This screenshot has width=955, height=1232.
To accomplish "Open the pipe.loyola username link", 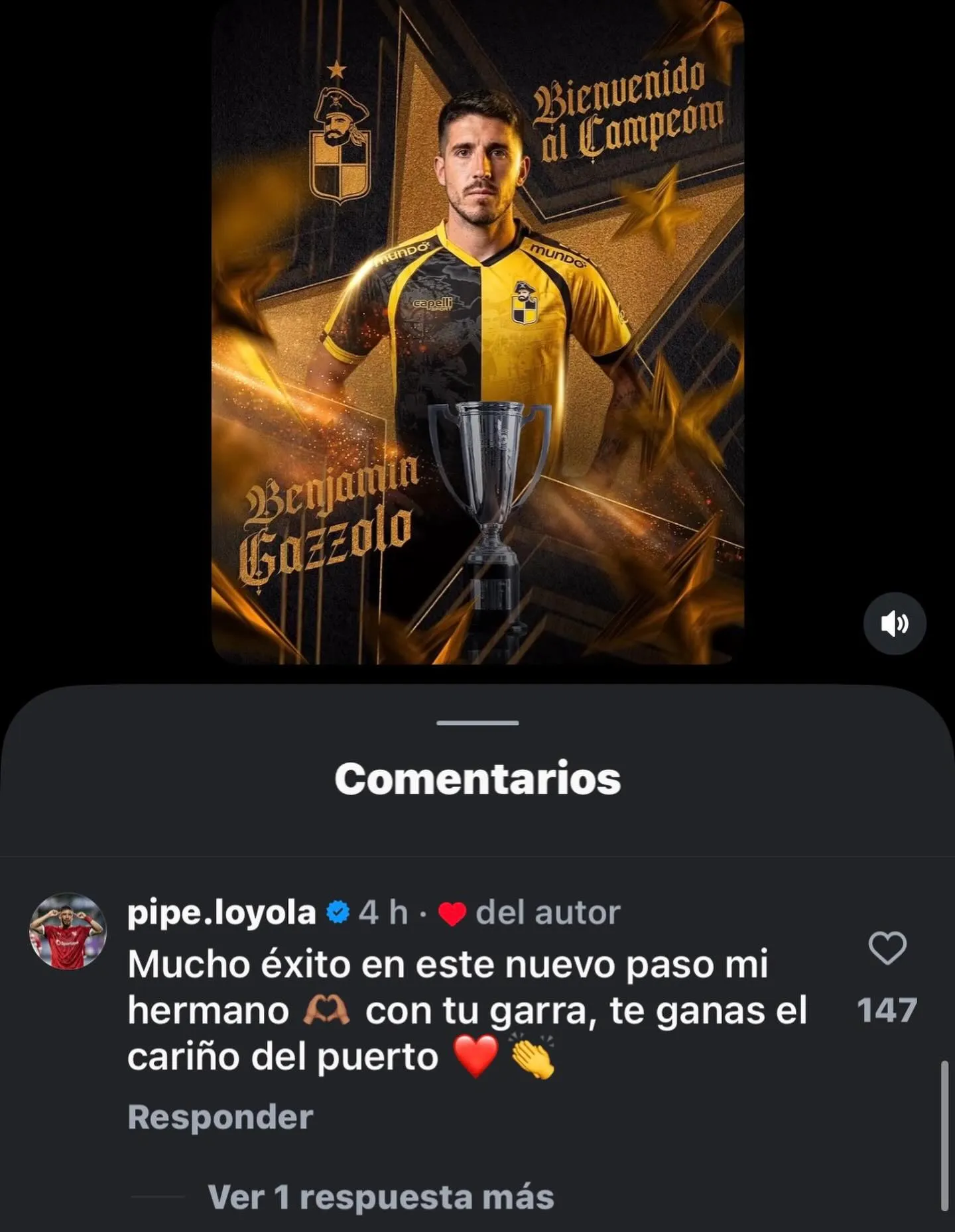I will (222, 912).
